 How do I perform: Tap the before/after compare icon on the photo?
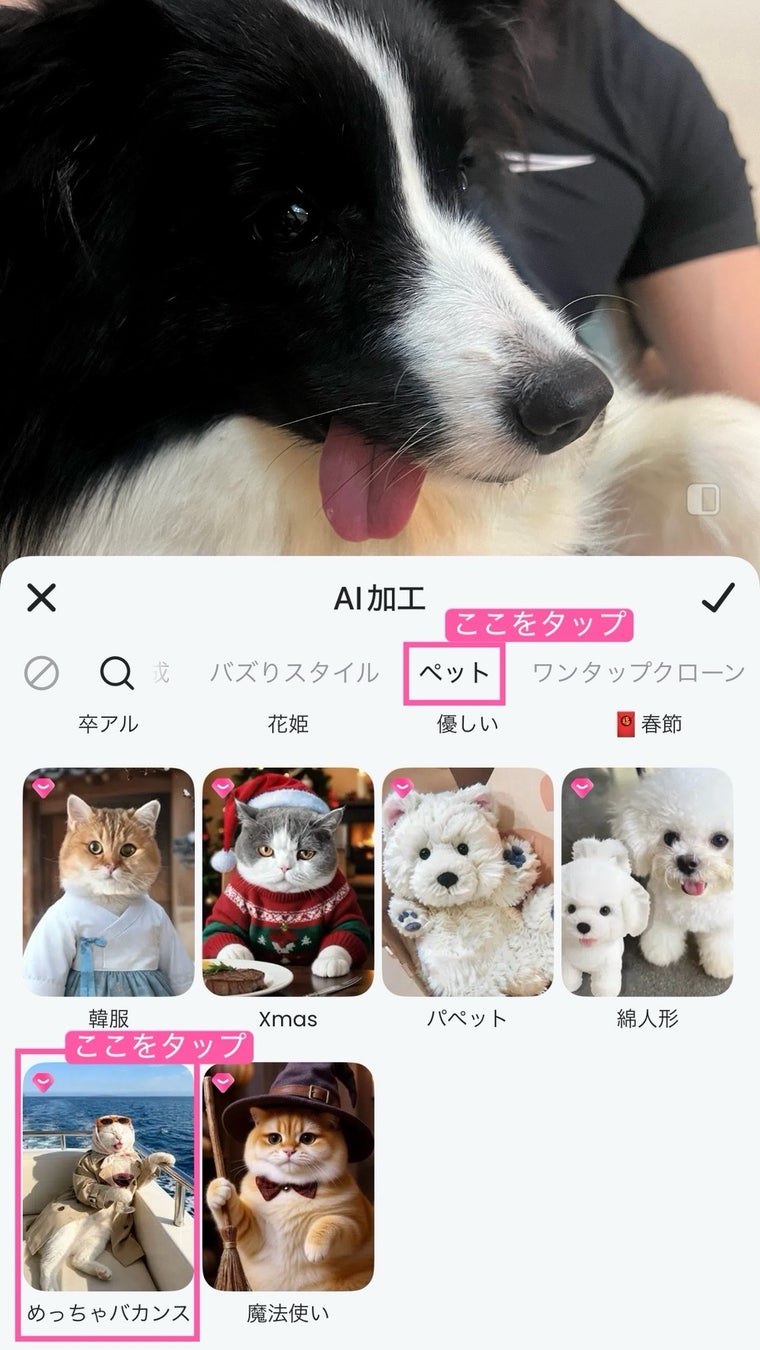tap(703, 500)
